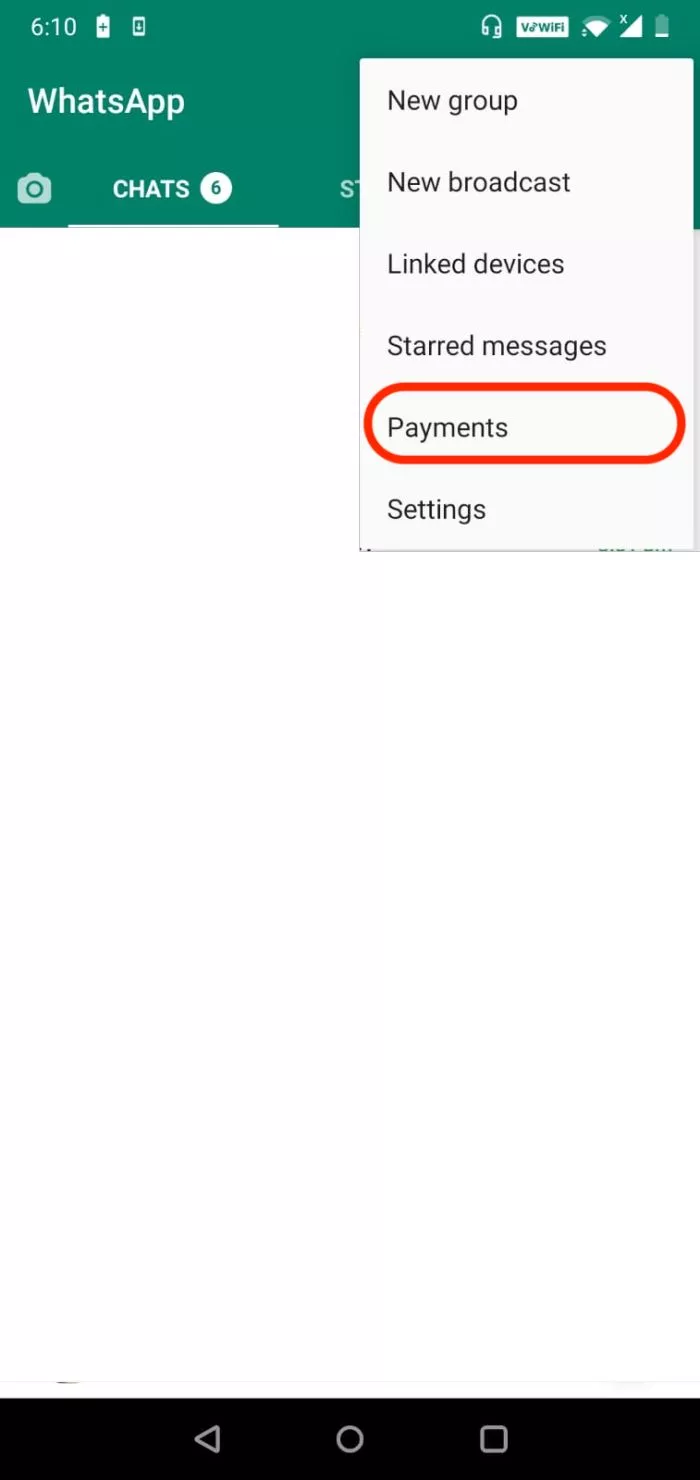Screen dimensions: 700x1480
Task: View Starred messages
Action: pyautogui.click(x=527, y=347)
